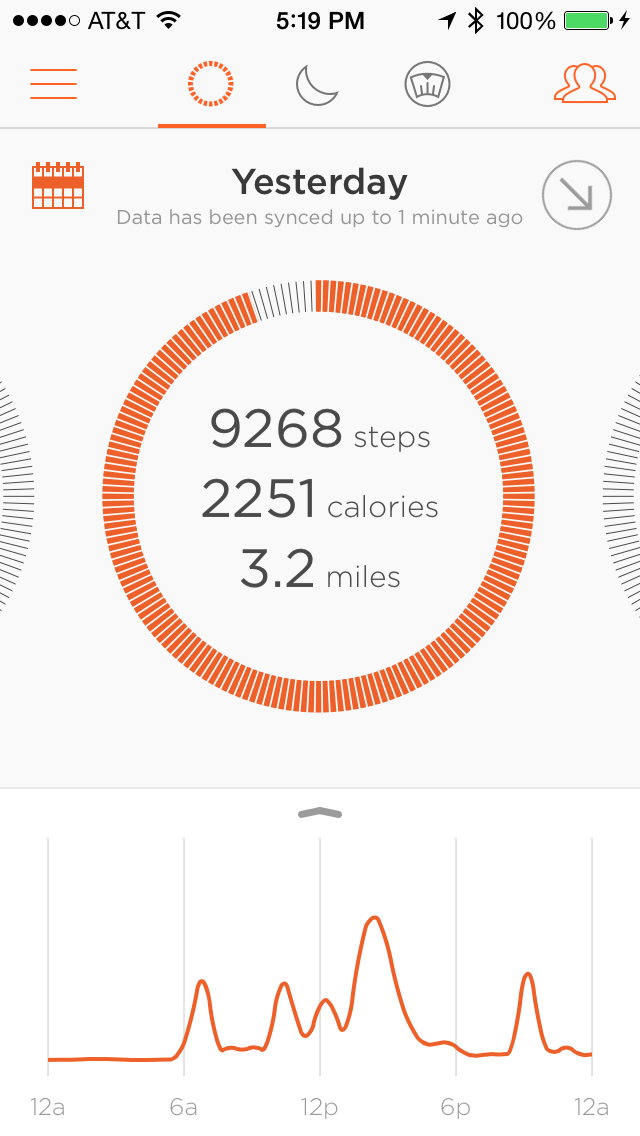Open the friends icon
The height and width of the screenshot is (1136, 640).
pos(585,84)
